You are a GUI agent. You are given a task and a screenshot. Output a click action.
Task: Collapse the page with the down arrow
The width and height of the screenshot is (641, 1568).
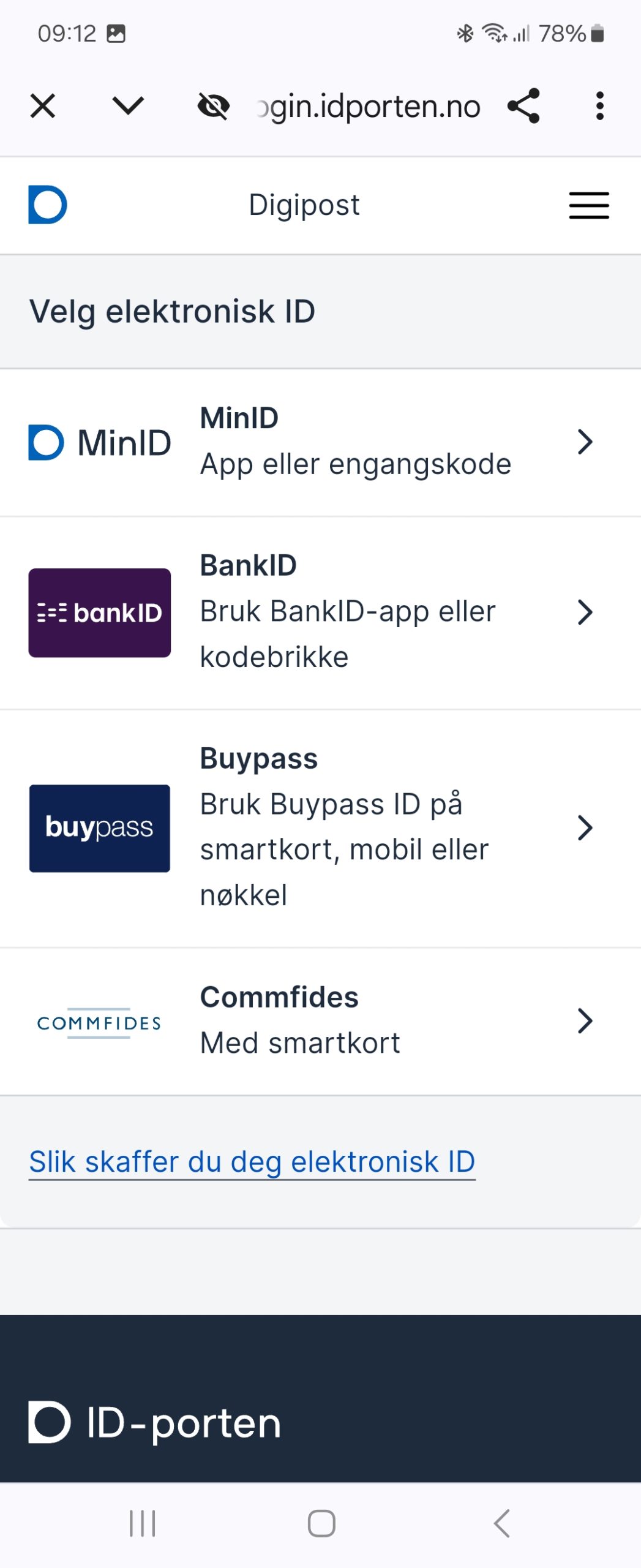pyautogui.click(x=127, y=105)
